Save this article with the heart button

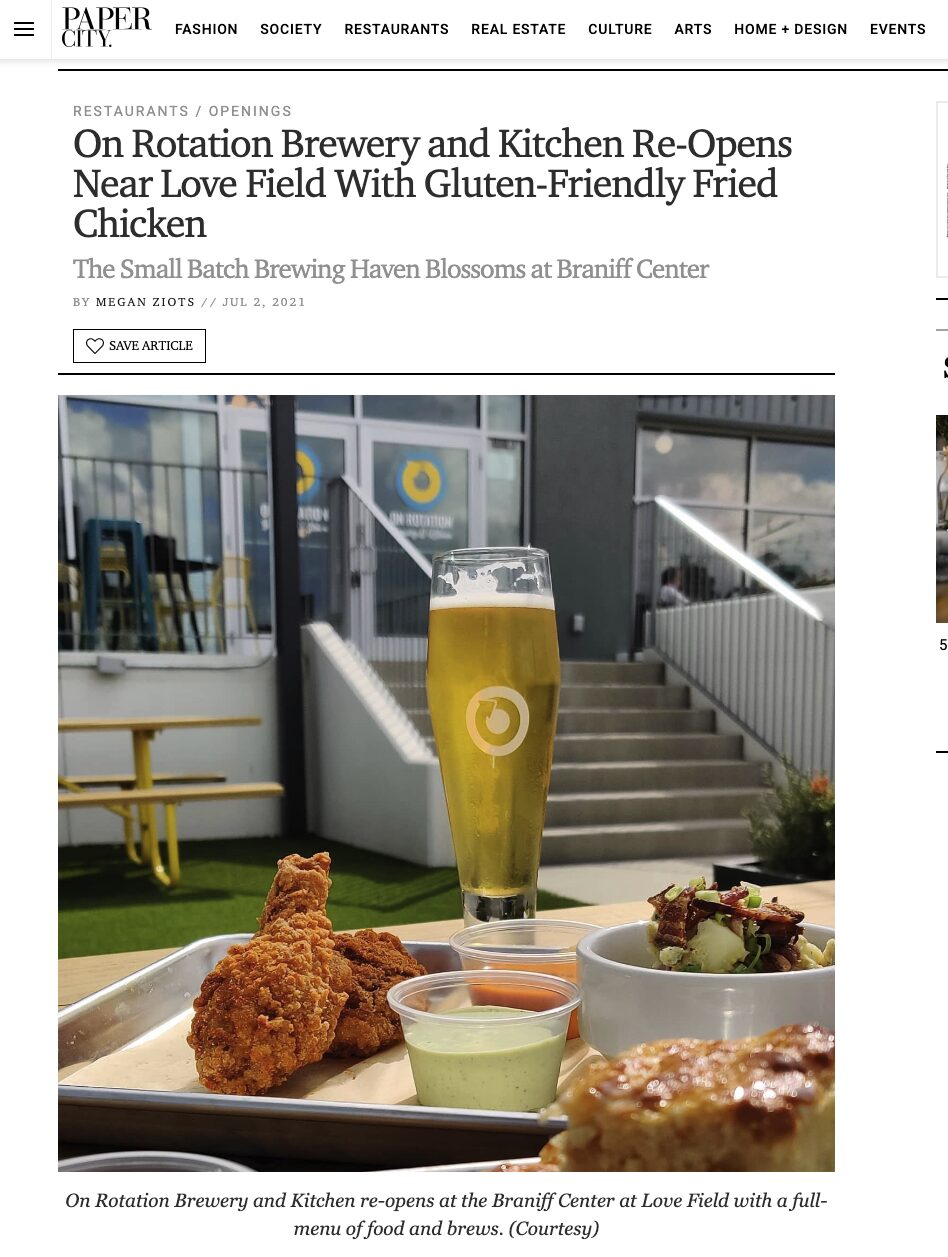(139, 346)
